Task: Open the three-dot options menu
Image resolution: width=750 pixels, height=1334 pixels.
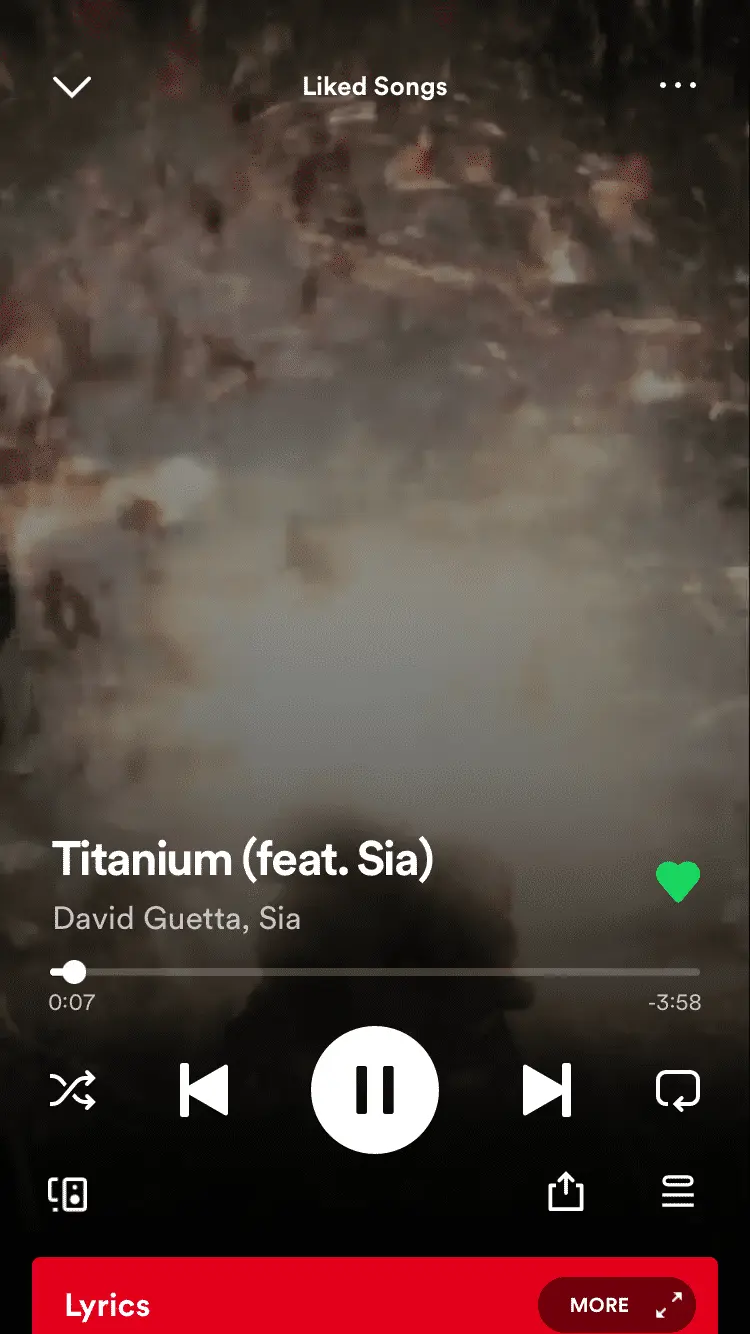Action: 677,86
